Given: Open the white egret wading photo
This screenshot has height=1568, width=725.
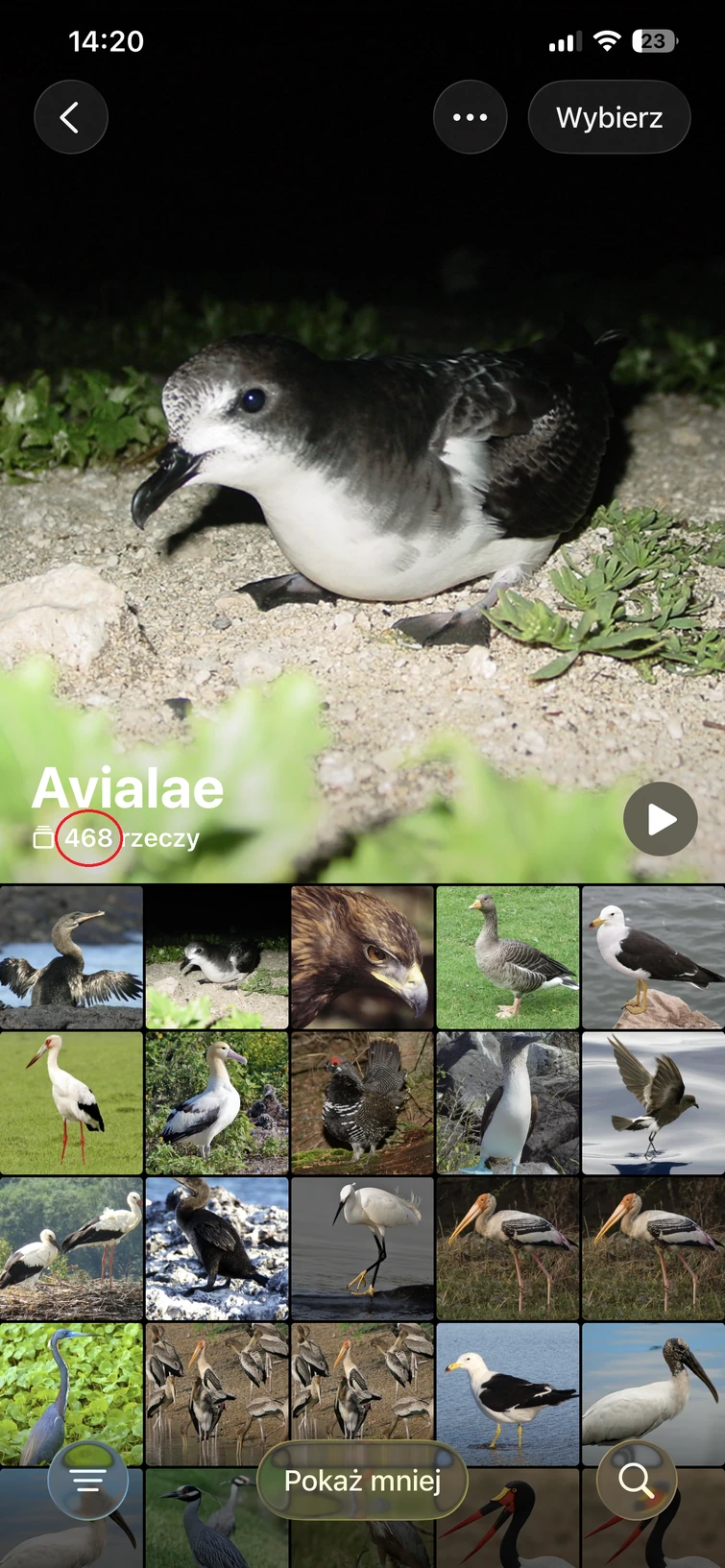Looking at the screenshot, I should click(x=362, y=1248).
